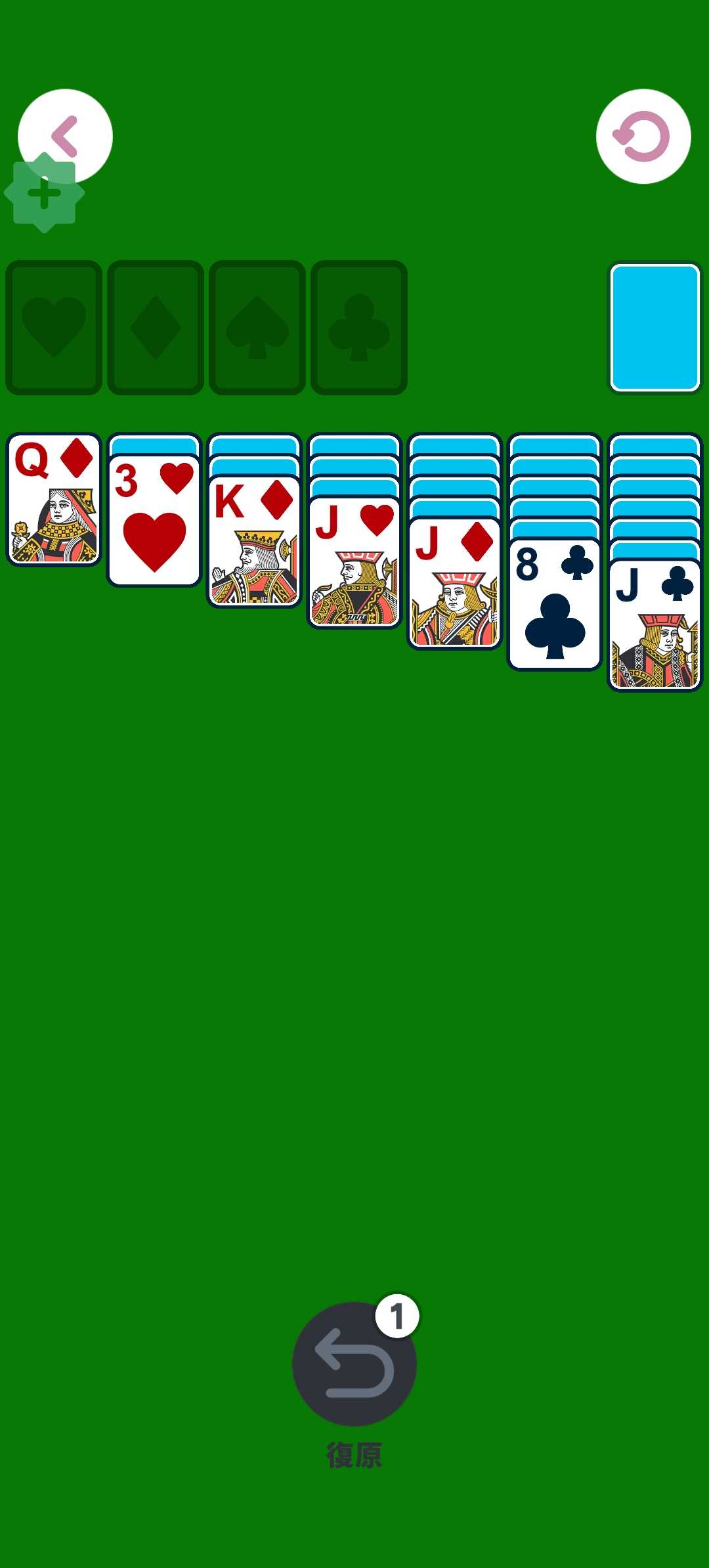Restart the game with the circular arrow
Image resolution: width=709 pixels, height=1568 pixels.
(x=643, y=136)
